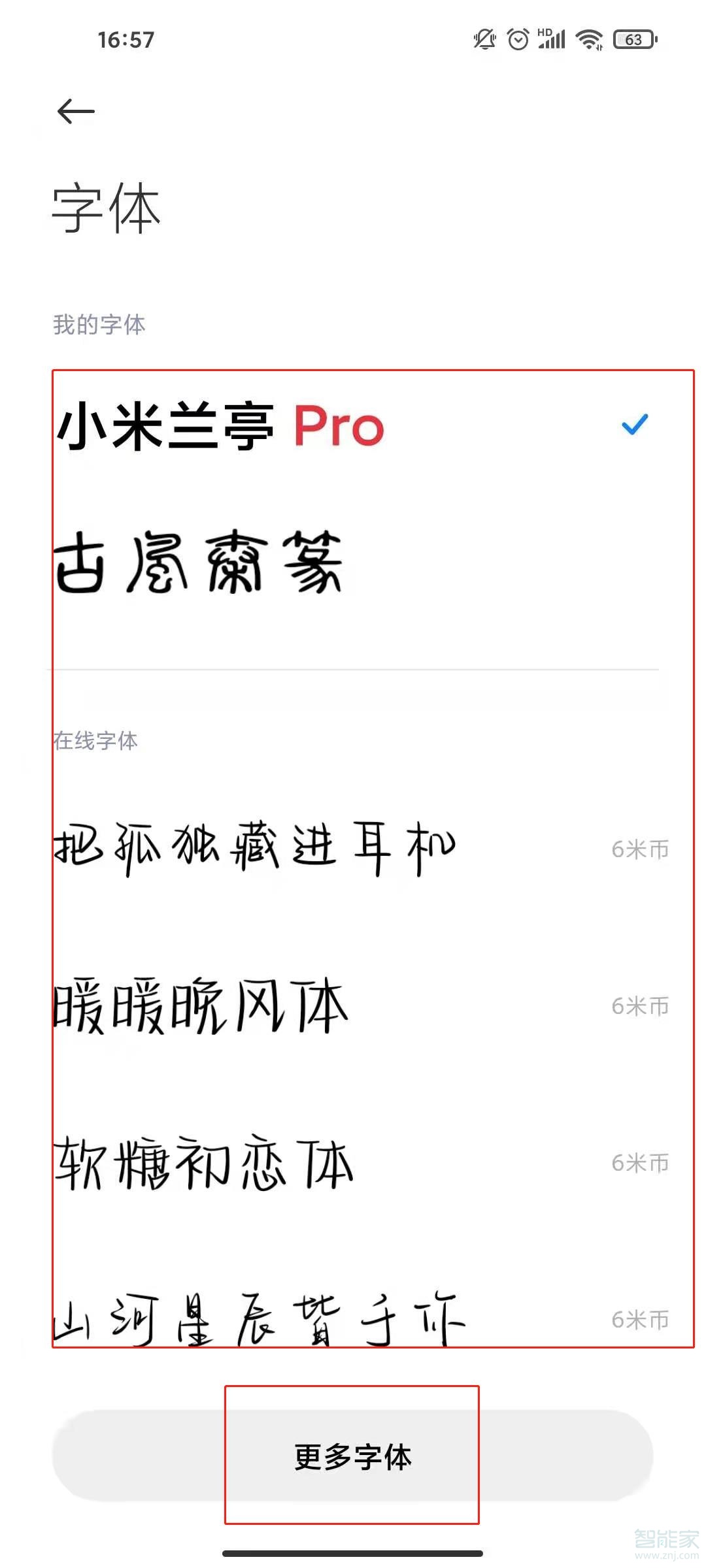Tap 6米币 price beside 暖暖晚风体
706x1568 pixels.
(x=639, y=1007)
